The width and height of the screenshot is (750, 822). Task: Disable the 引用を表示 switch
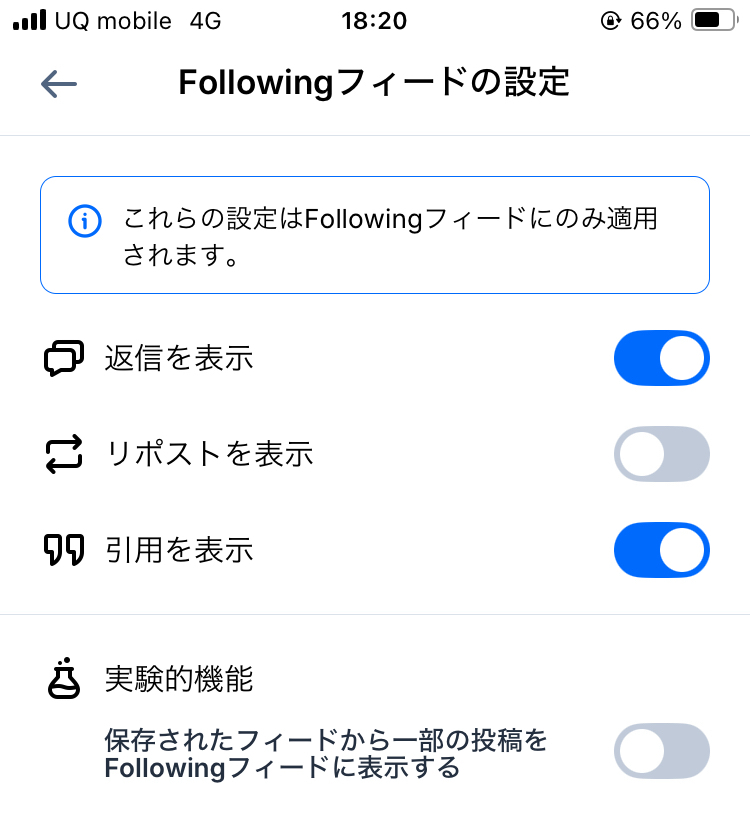(661, 550)
